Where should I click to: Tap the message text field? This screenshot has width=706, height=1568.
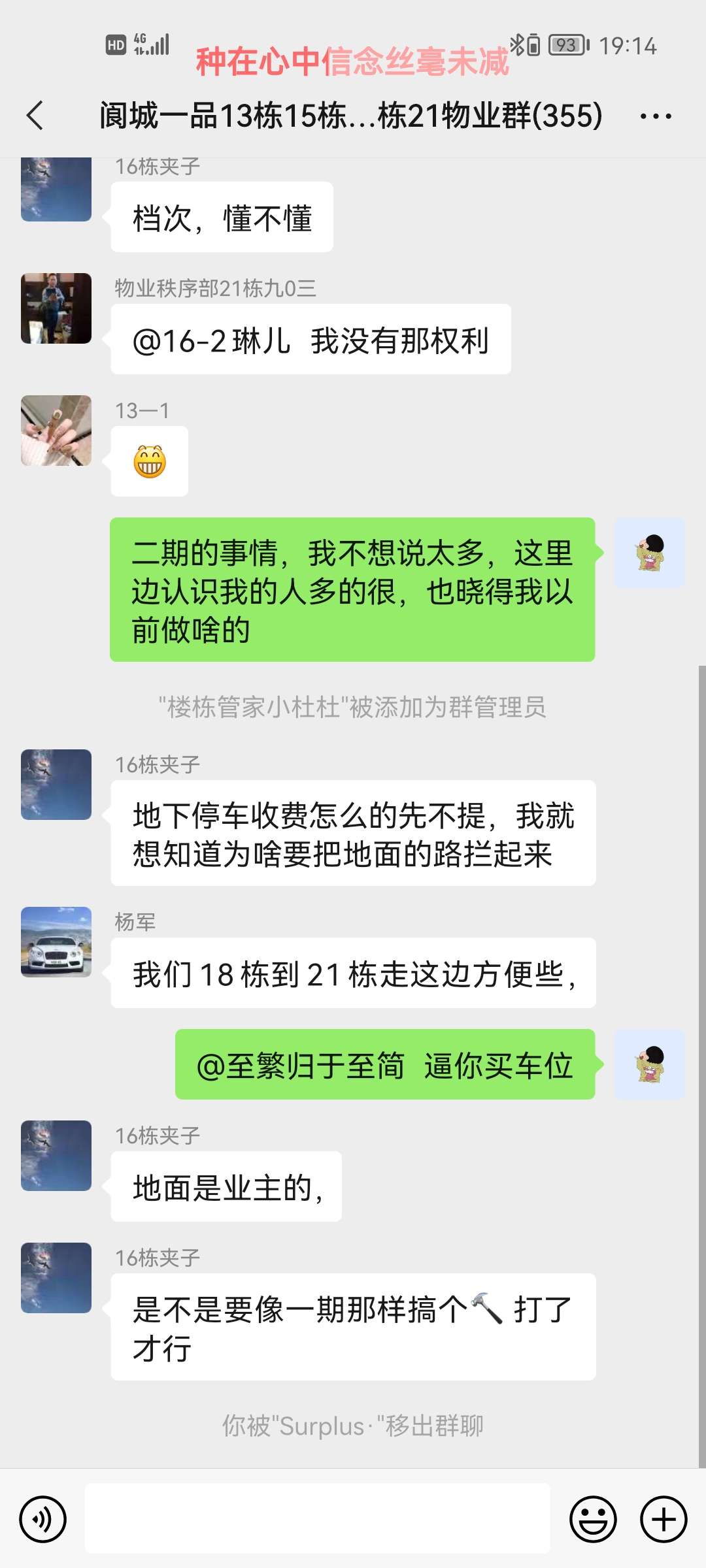click(x=317, y=1518)
